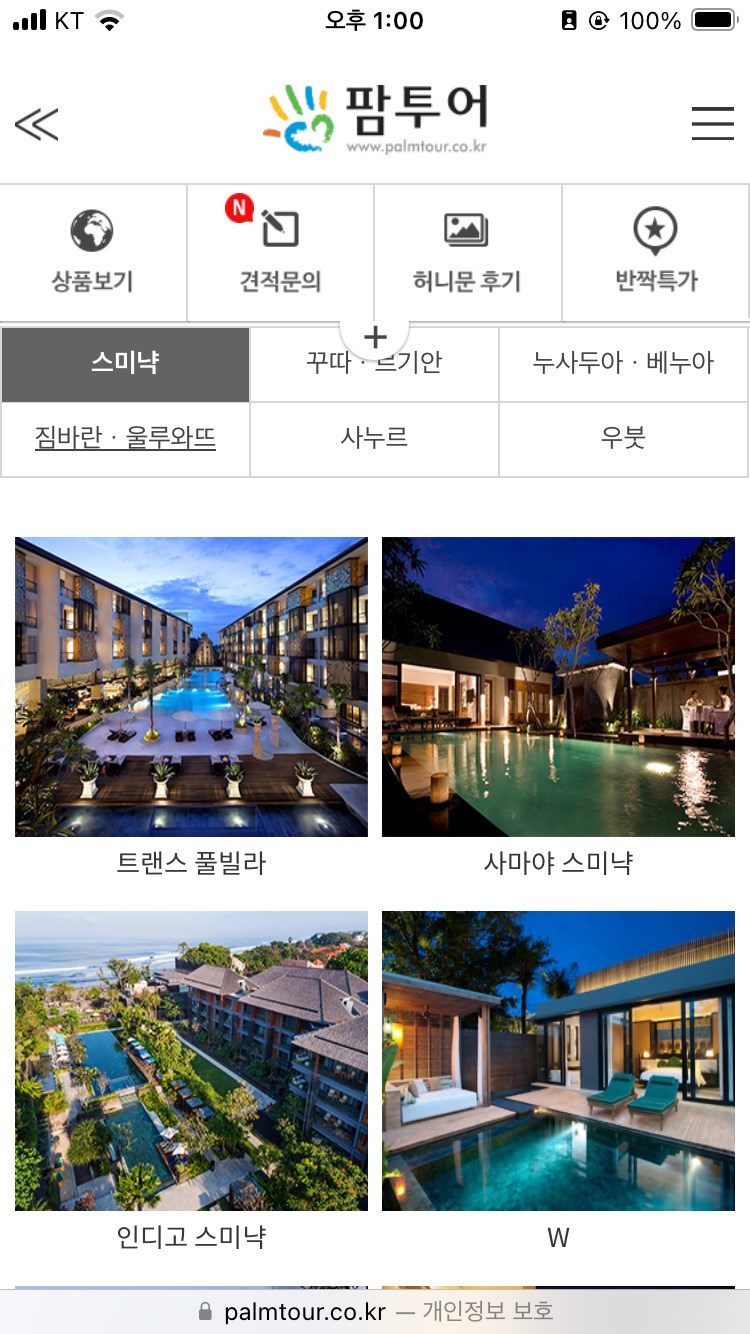Open the hamburger menu
Screen dimensions: 750x1334
pos(712,124)
